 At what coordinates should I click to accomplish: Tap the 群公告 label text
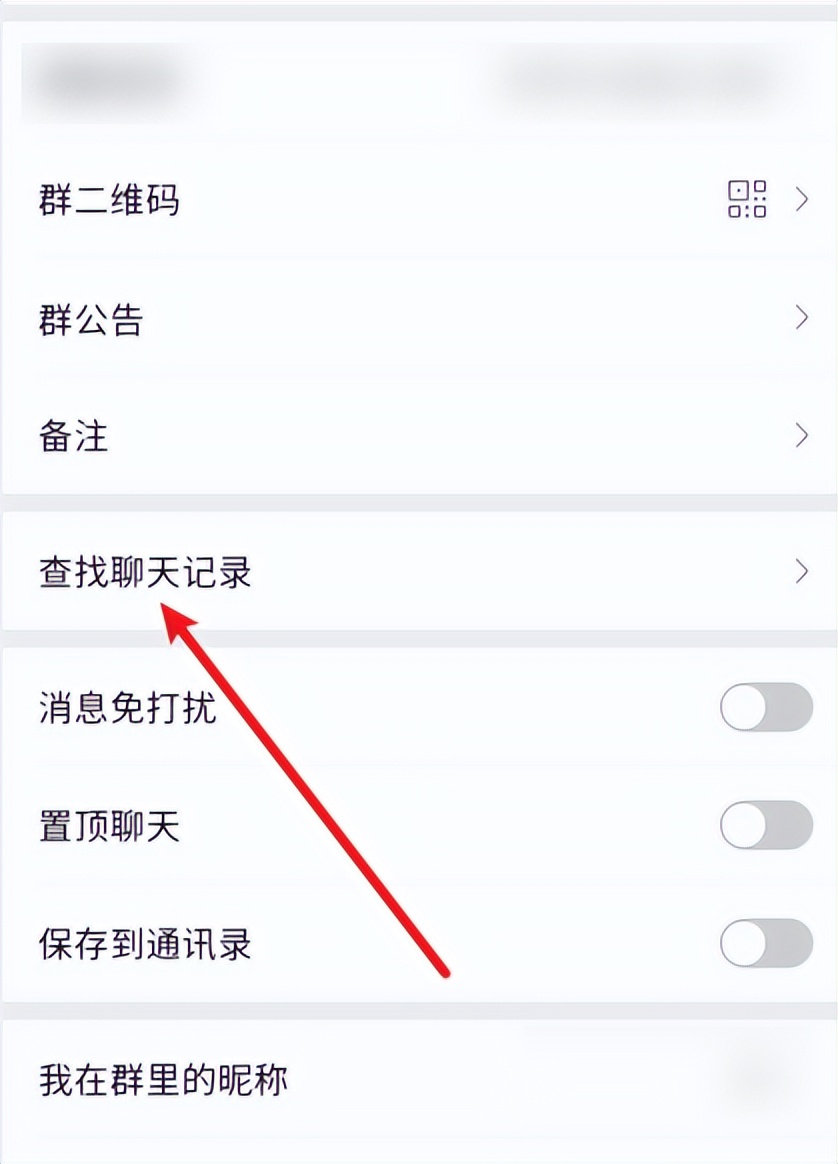click(90, 318)
